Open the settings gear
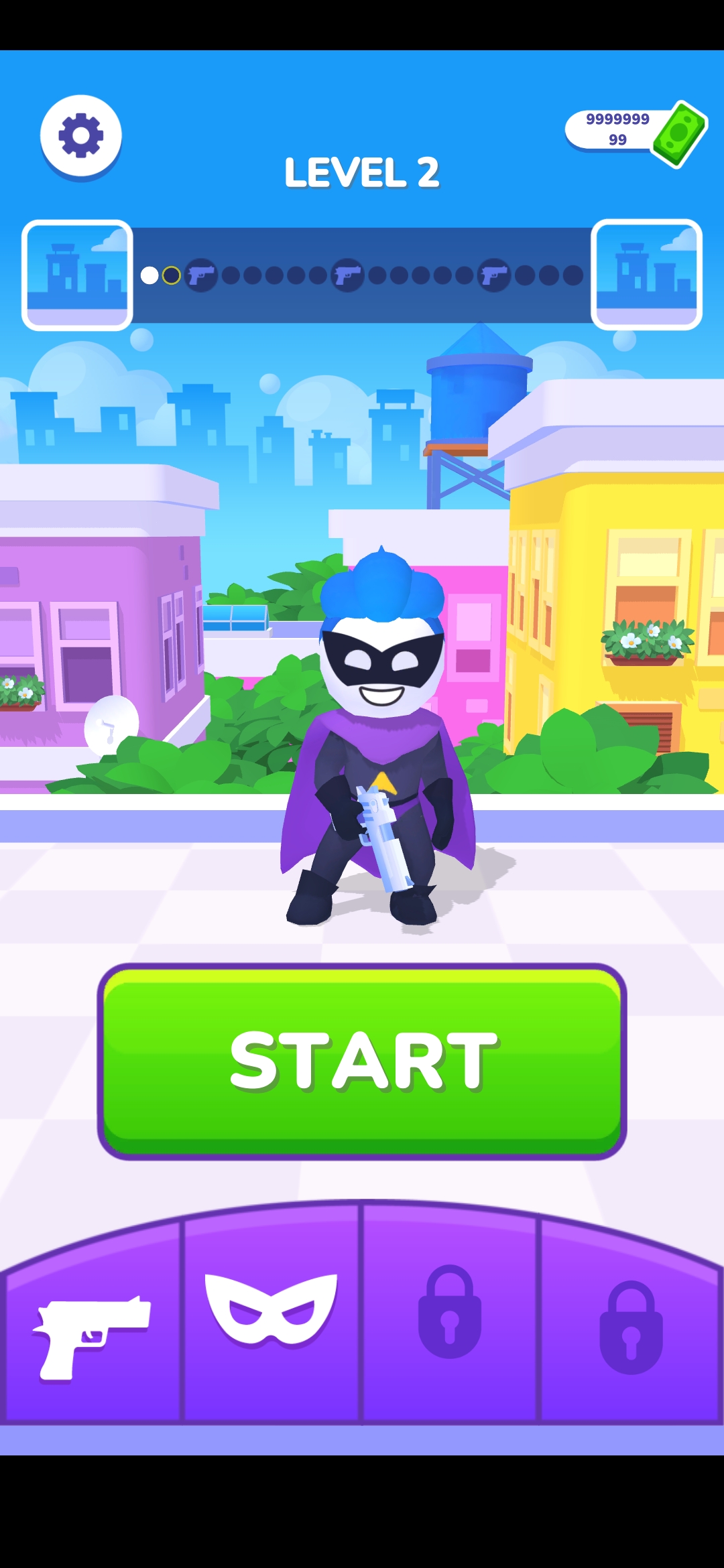Image resolution: width=724 pixels, height=1568 pixels. (80, 136)
